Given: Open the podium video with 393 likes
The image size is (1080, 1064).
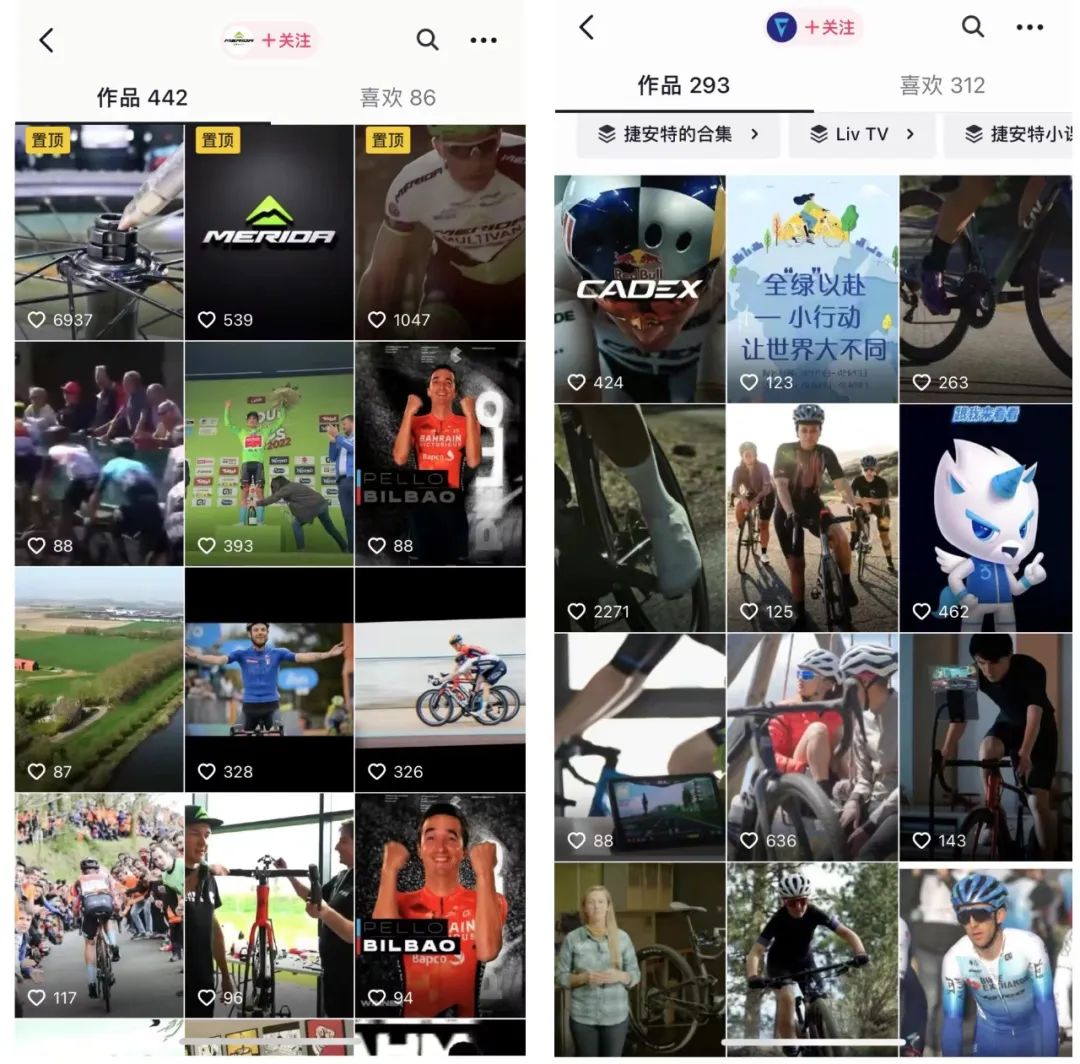Looking at the screenshot, I should point(269,455).
